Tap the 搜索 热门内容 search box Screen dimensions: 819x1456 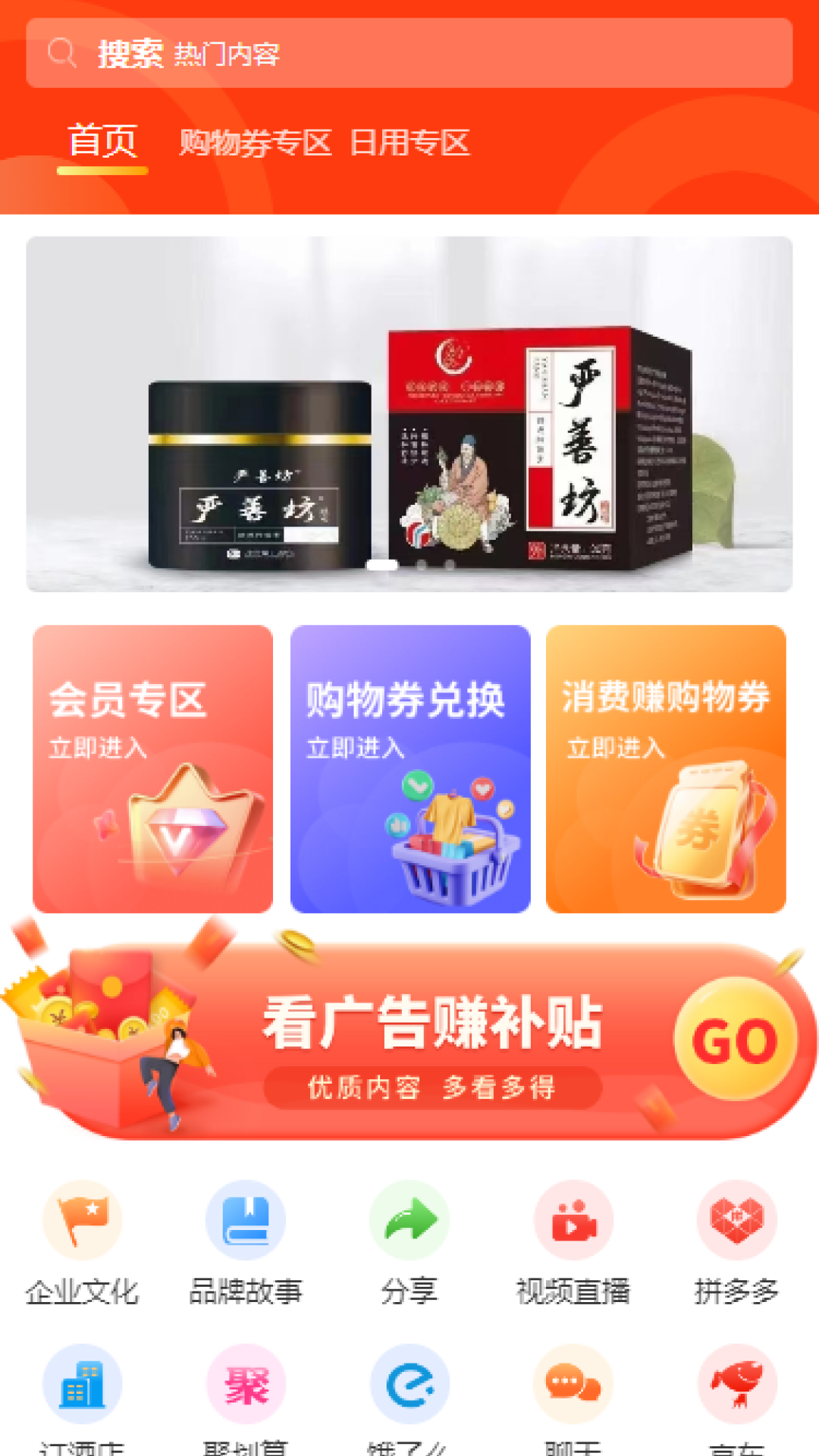coord(409,53)
